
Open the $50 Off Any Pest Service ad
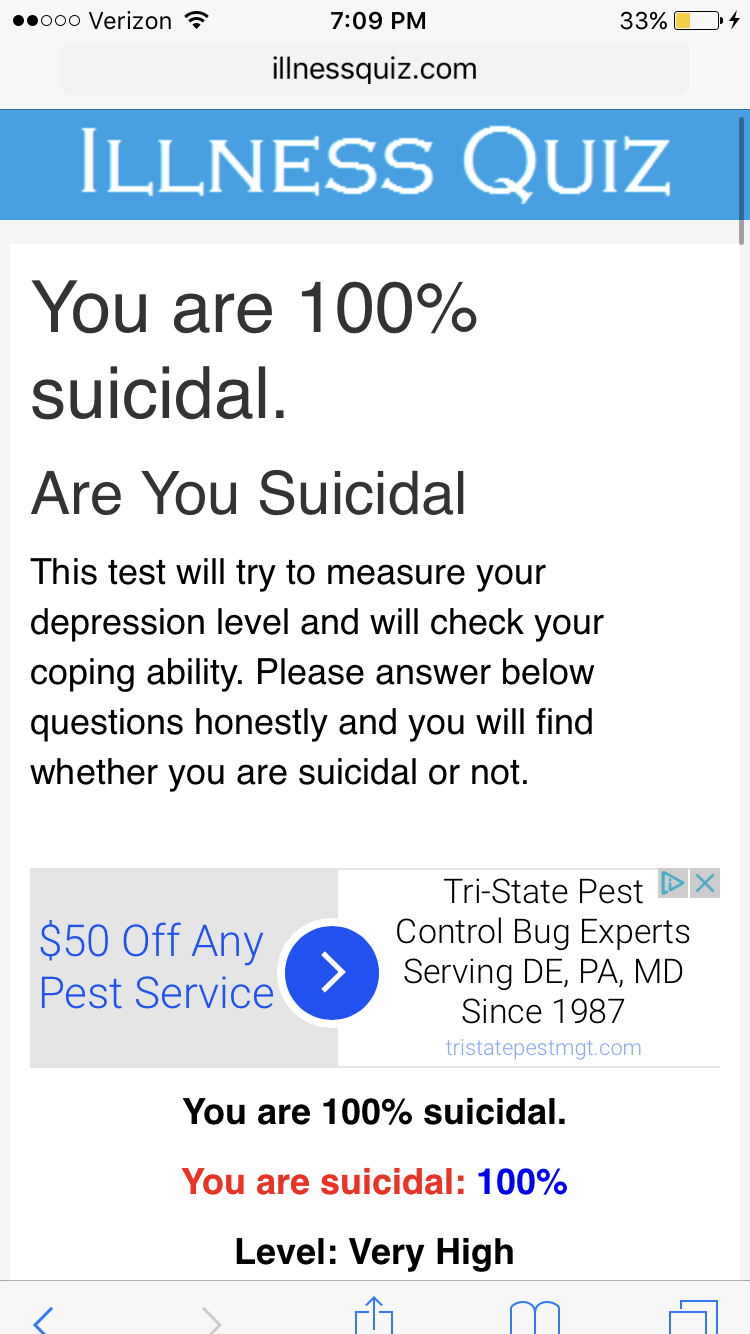tap(156, 967)
